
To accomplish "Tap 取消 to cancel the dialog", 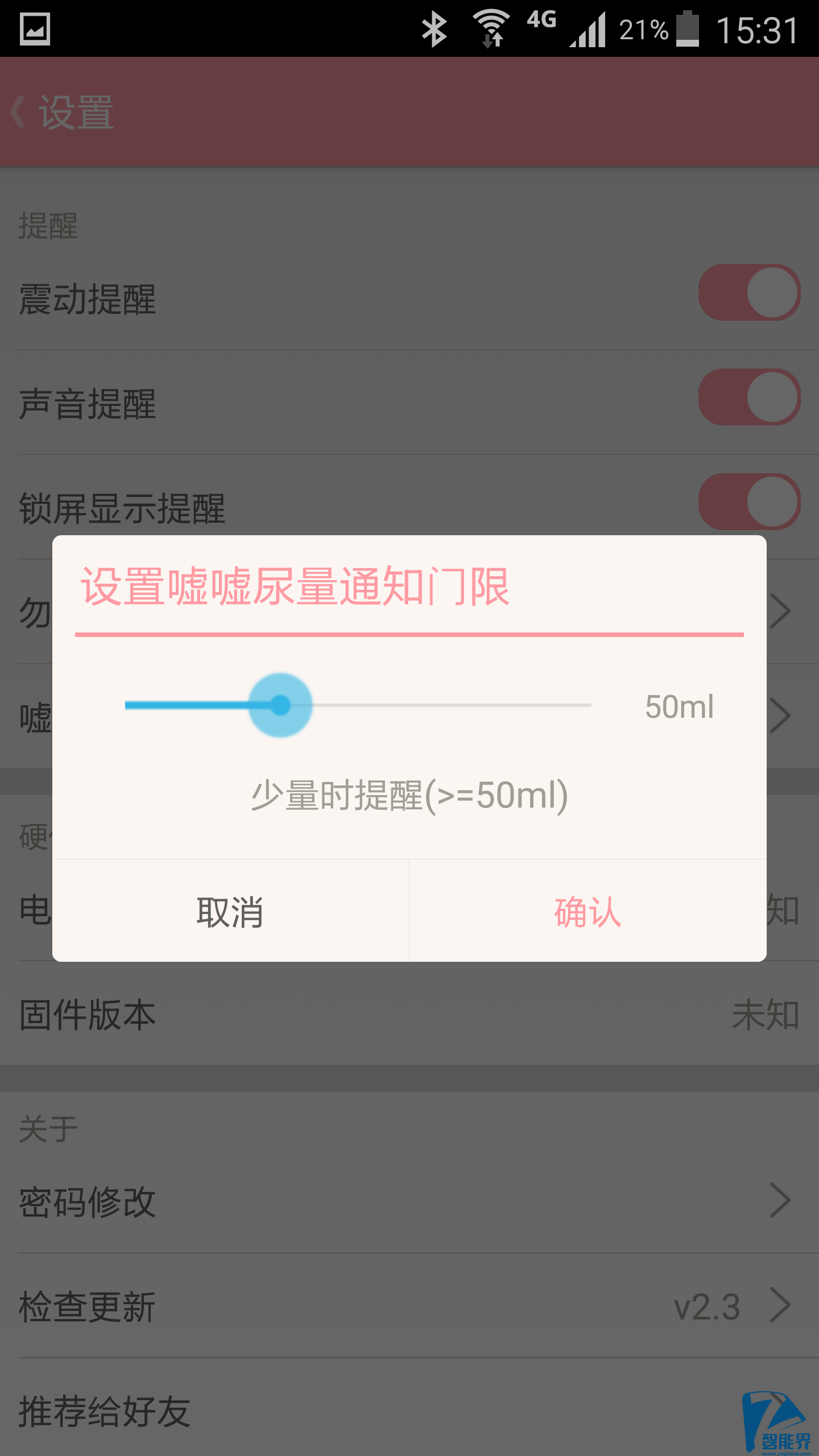I will click(x=230, y=911).
